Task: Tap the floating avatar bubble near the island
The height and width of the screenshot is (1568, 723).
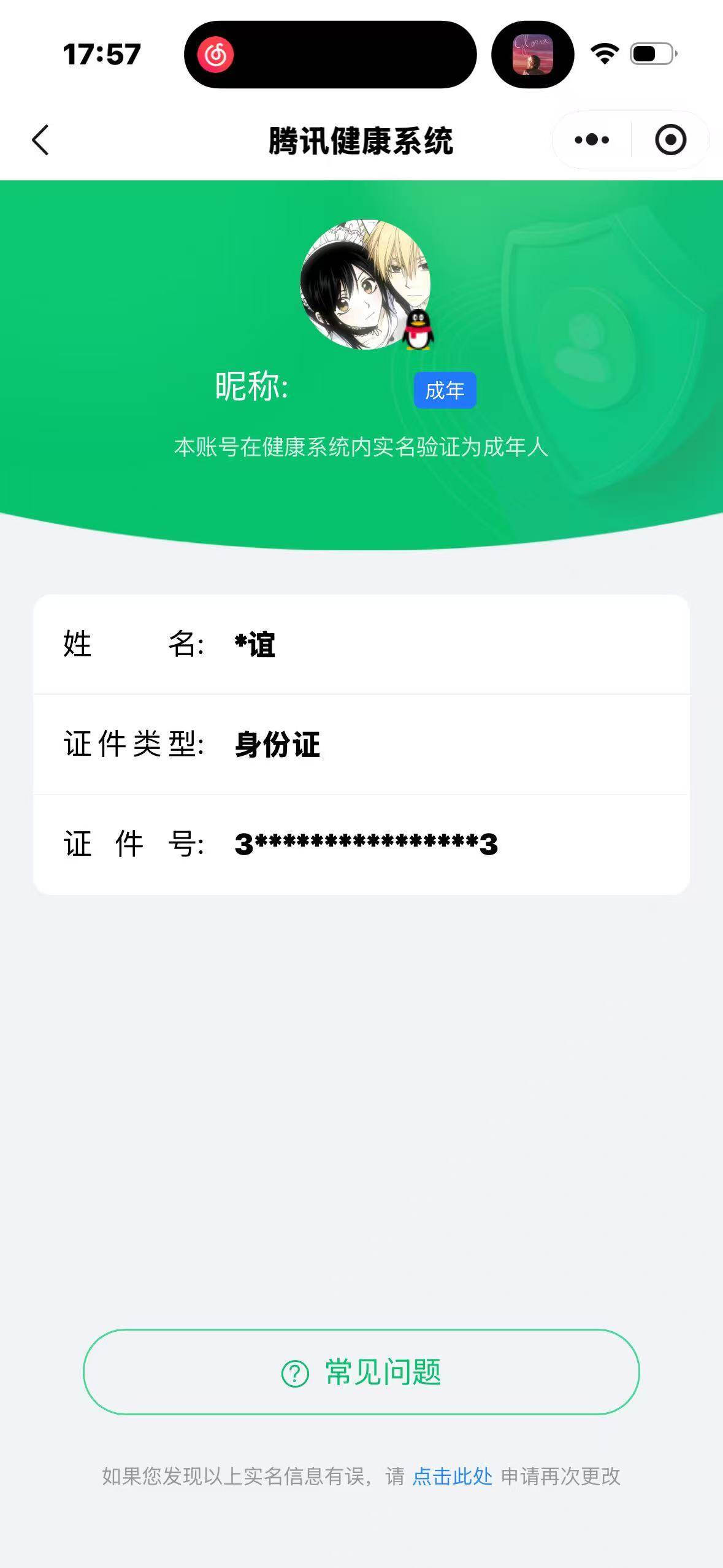Action: (531, 55)
